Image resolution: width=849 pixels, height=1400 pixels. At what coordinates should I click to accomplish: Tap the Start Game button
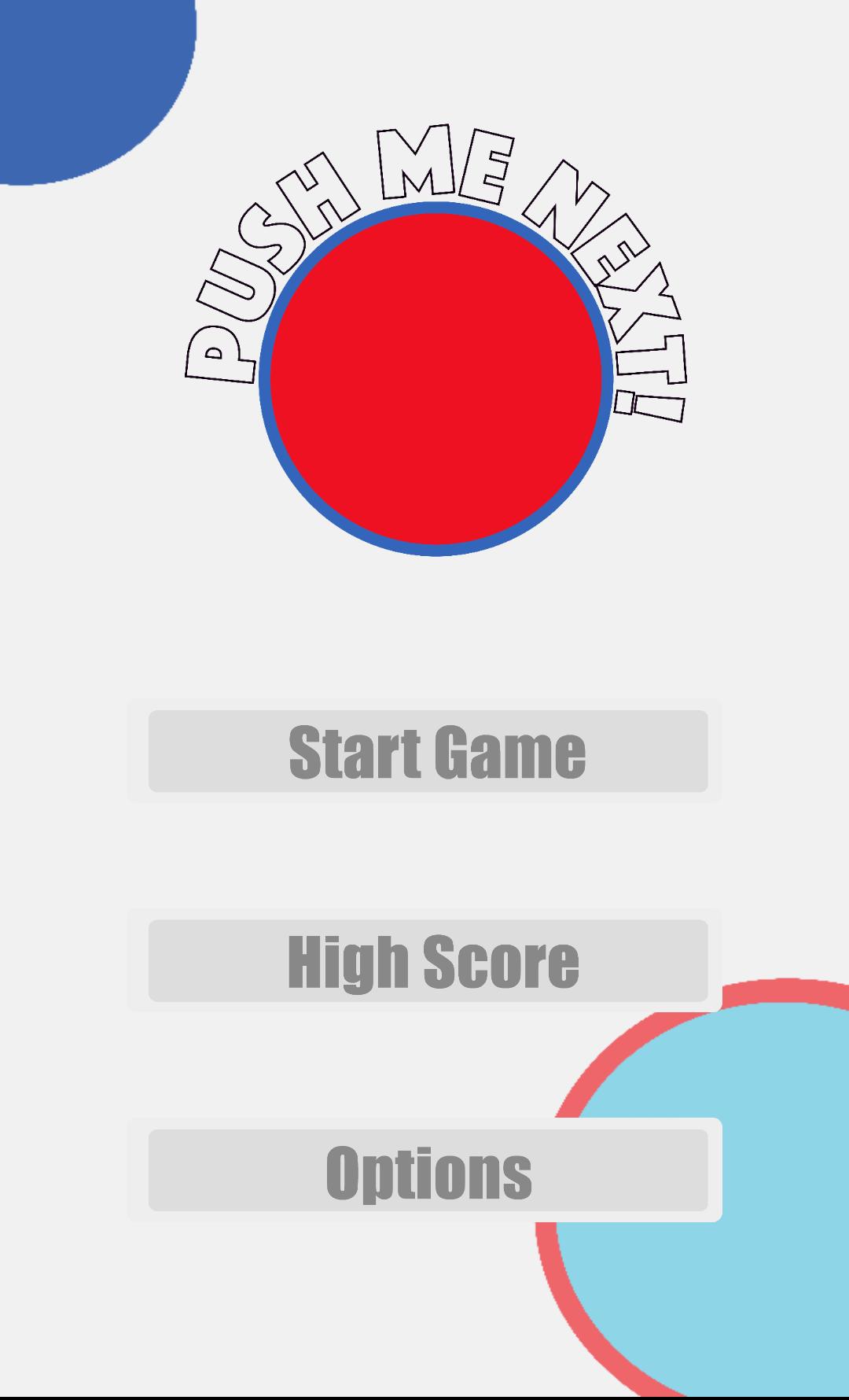pyautogui.click(x=428, y=751)
